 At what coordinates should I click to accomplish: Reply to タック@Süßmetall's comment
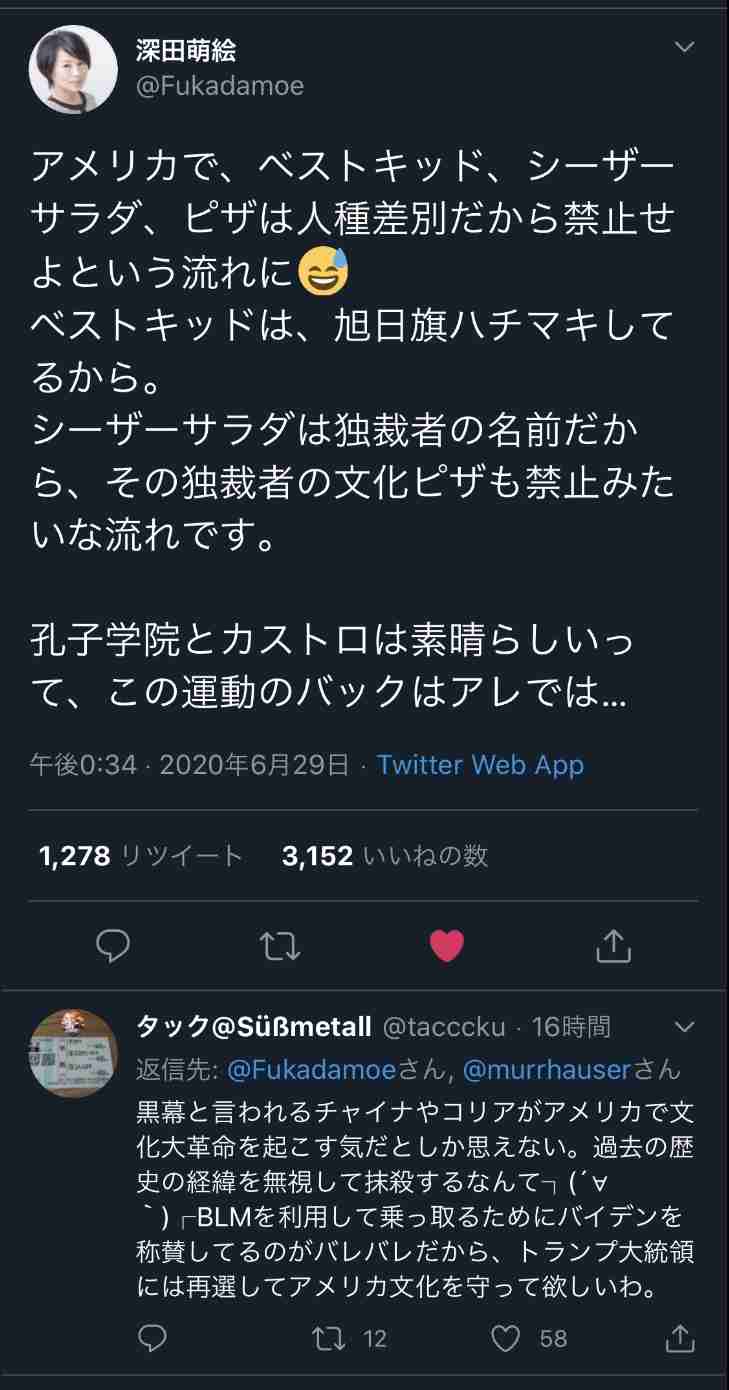(x=152, y=1338)
